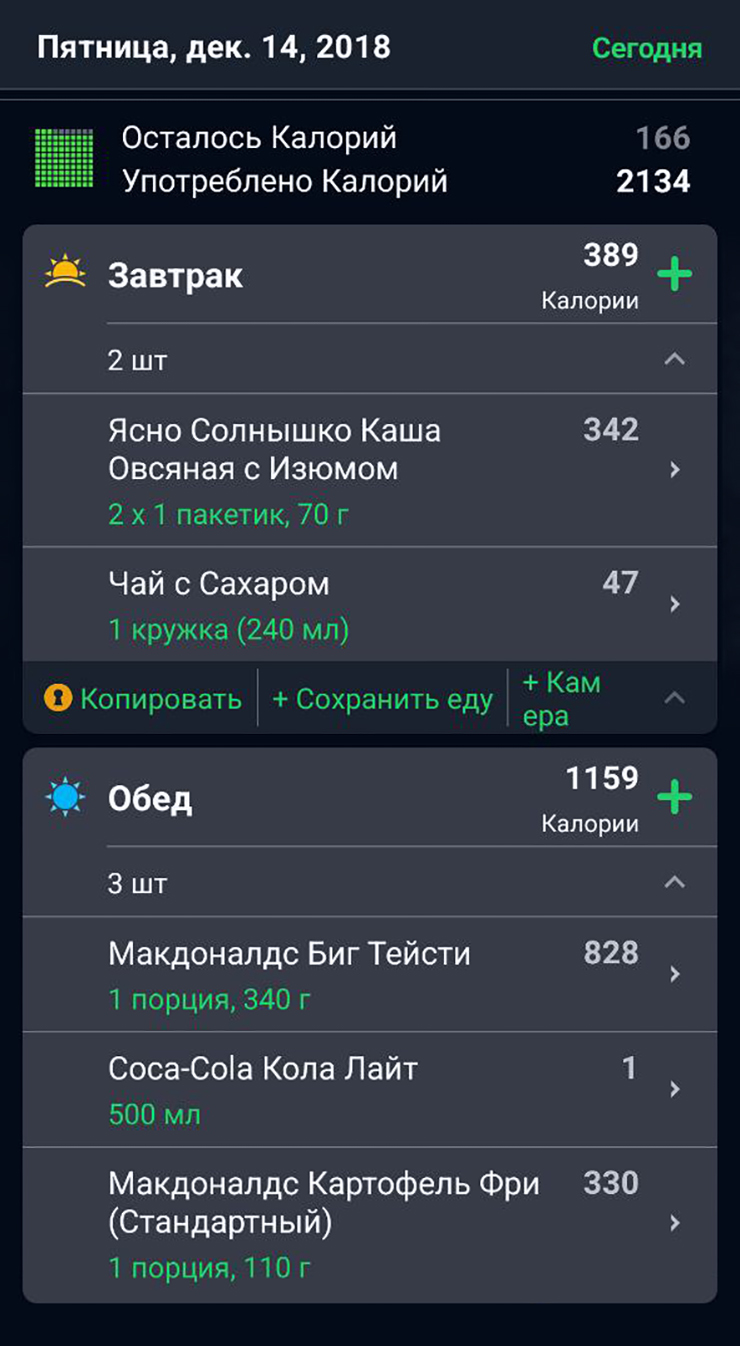Collapse the Обед 3 шт list
Image resolution: width=740 pixels, height=1346 pixels.
coord(675,882)
